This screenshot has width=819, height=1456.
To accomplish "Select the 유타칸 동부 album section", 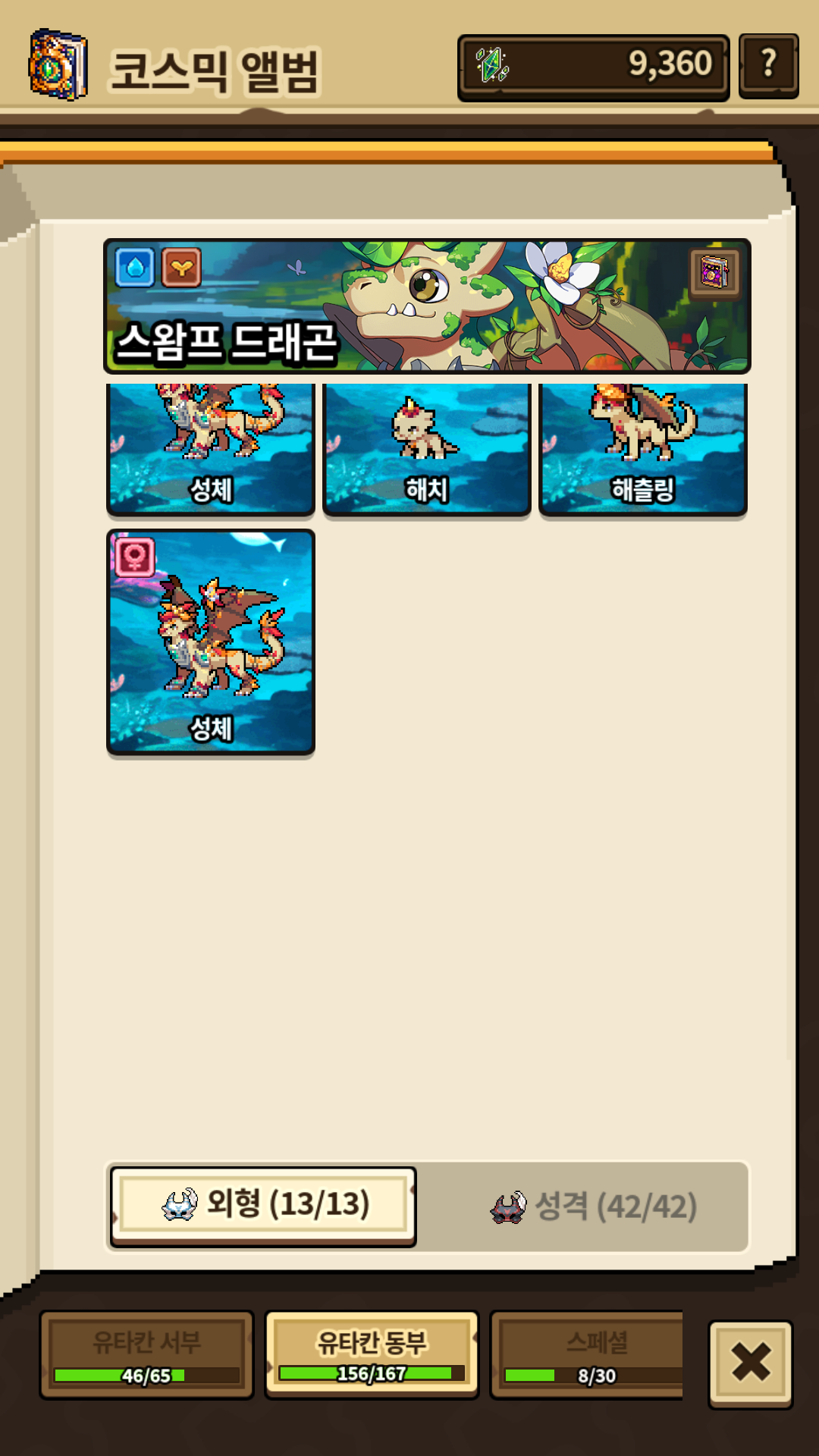I will 372,1355.
